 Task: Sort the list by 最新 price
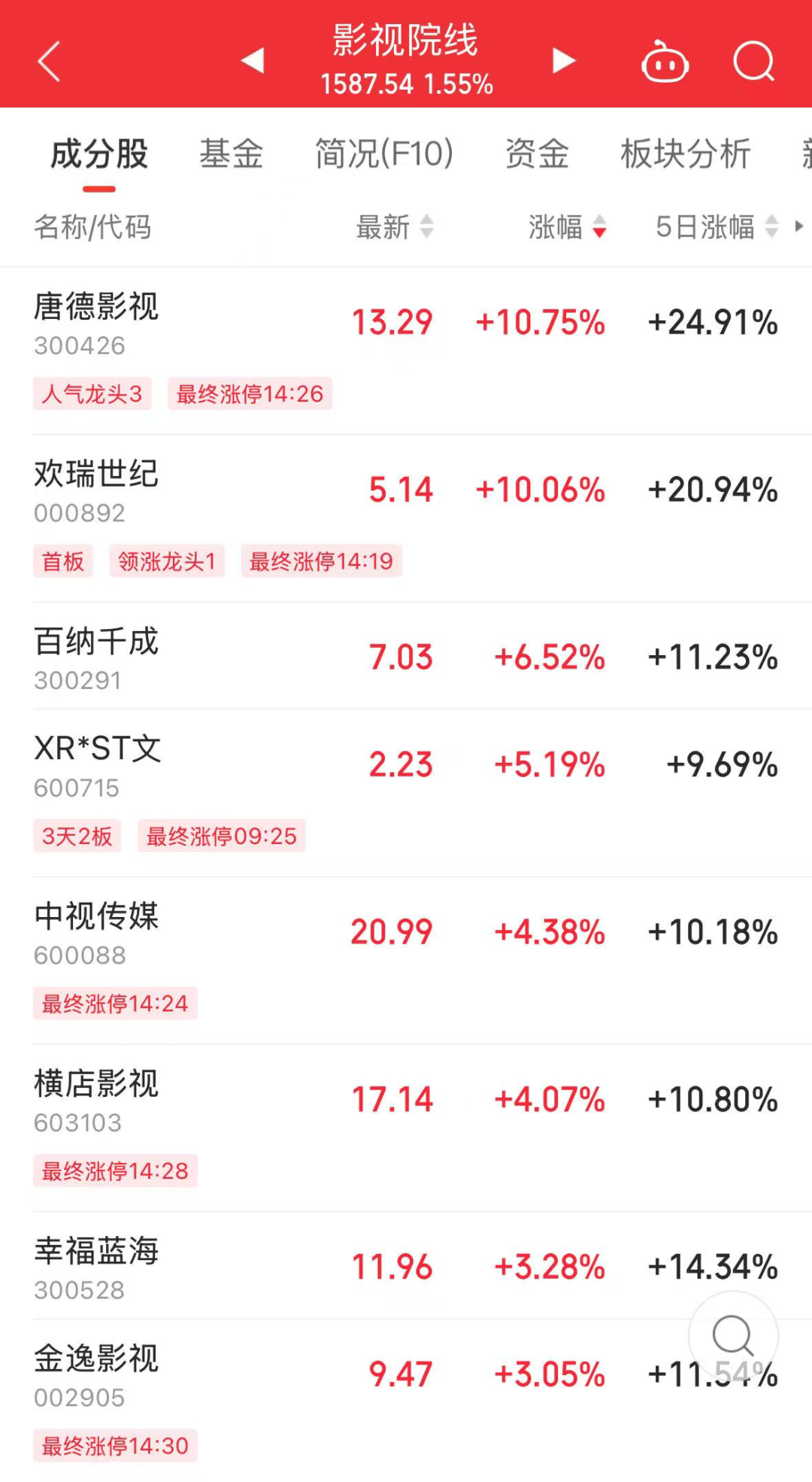[x=394, y=226]
